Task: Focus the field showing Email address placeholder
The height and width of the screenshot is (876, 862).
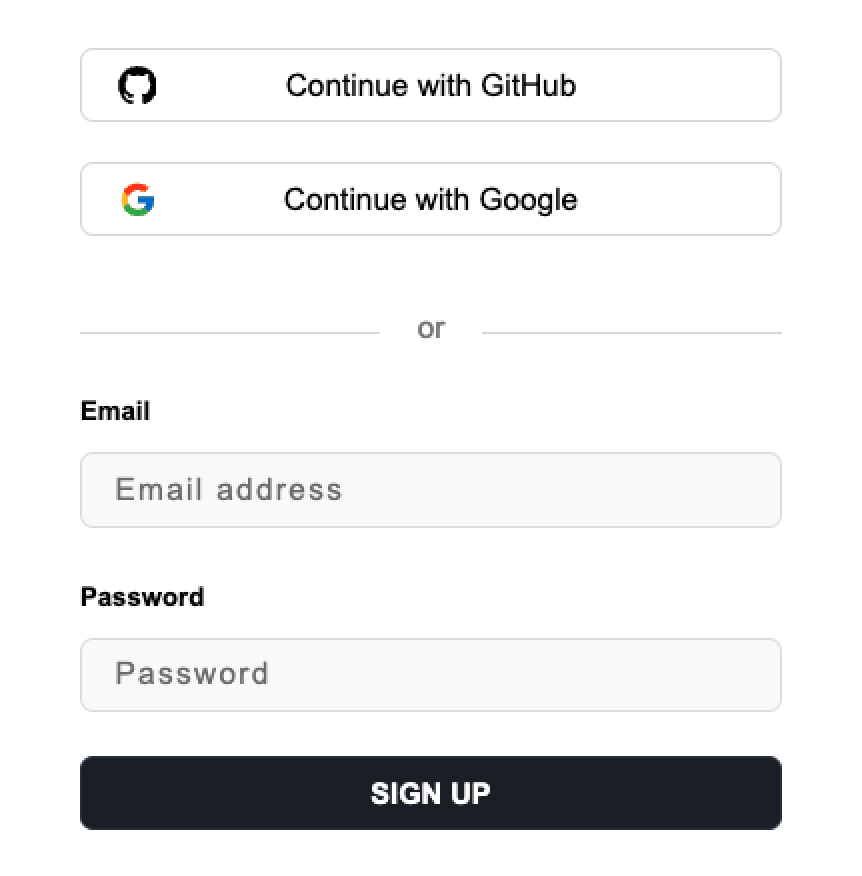Action: point(431,490)
